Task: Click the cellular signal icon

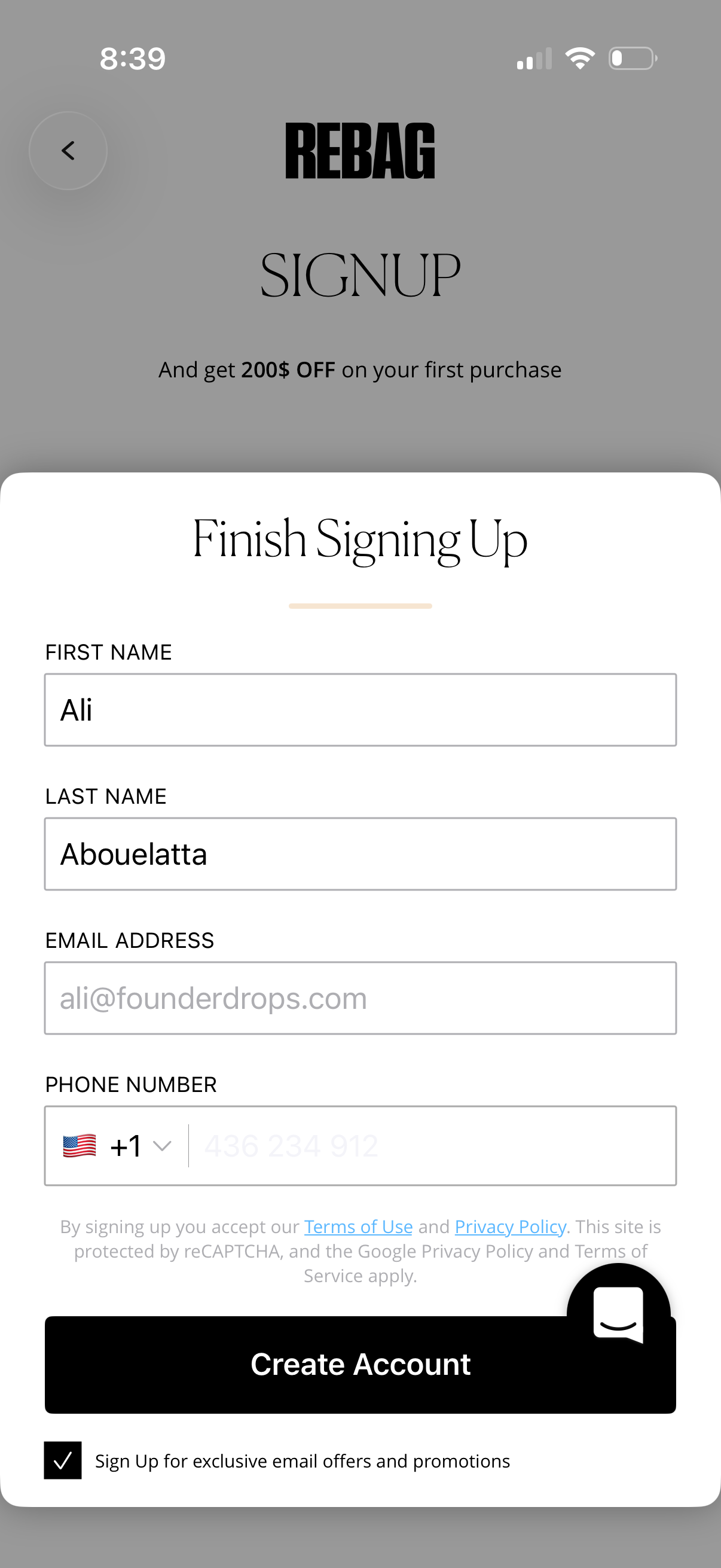Action: (533, 58)
